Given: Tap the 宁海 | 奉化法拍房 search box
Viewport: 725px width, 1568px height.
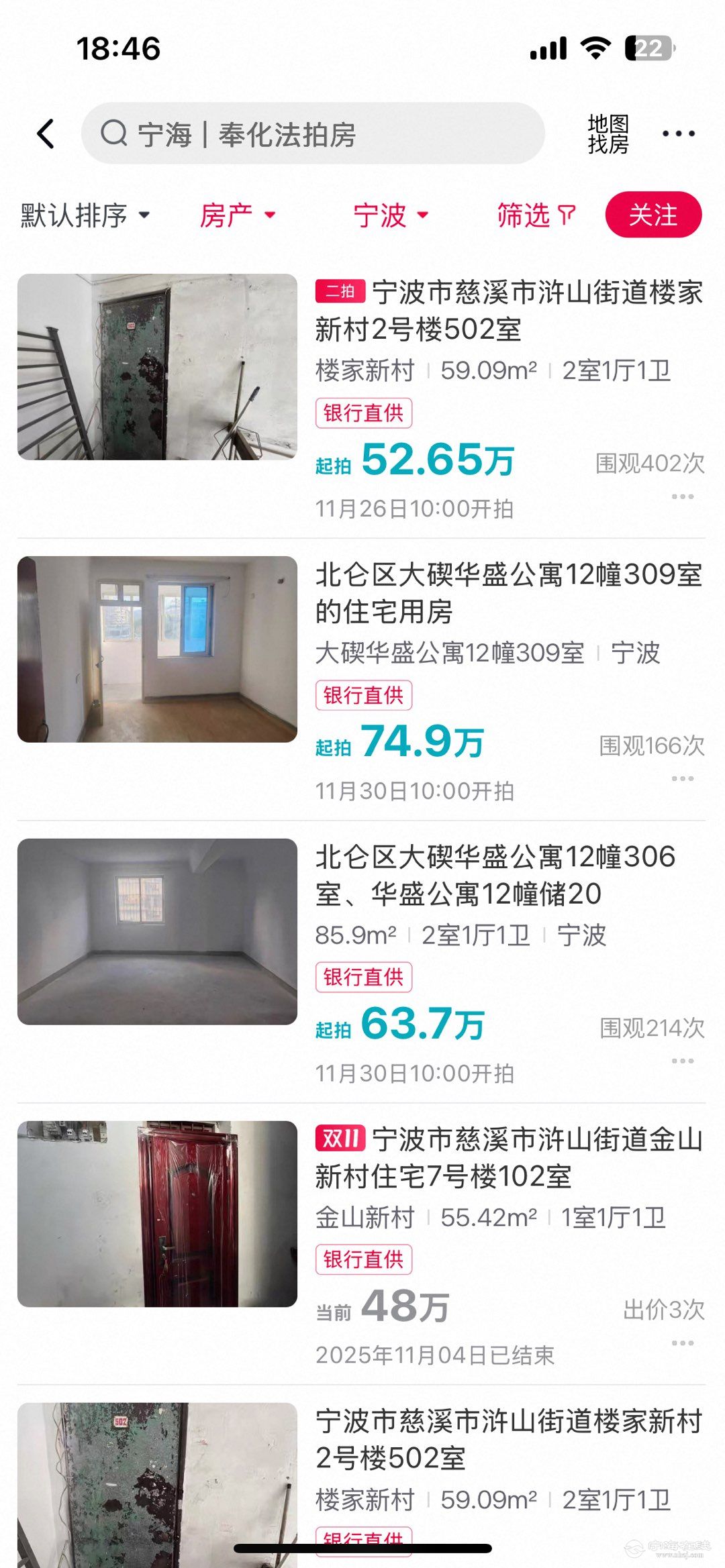Looking at the screenshot, I should pos(312,134).
